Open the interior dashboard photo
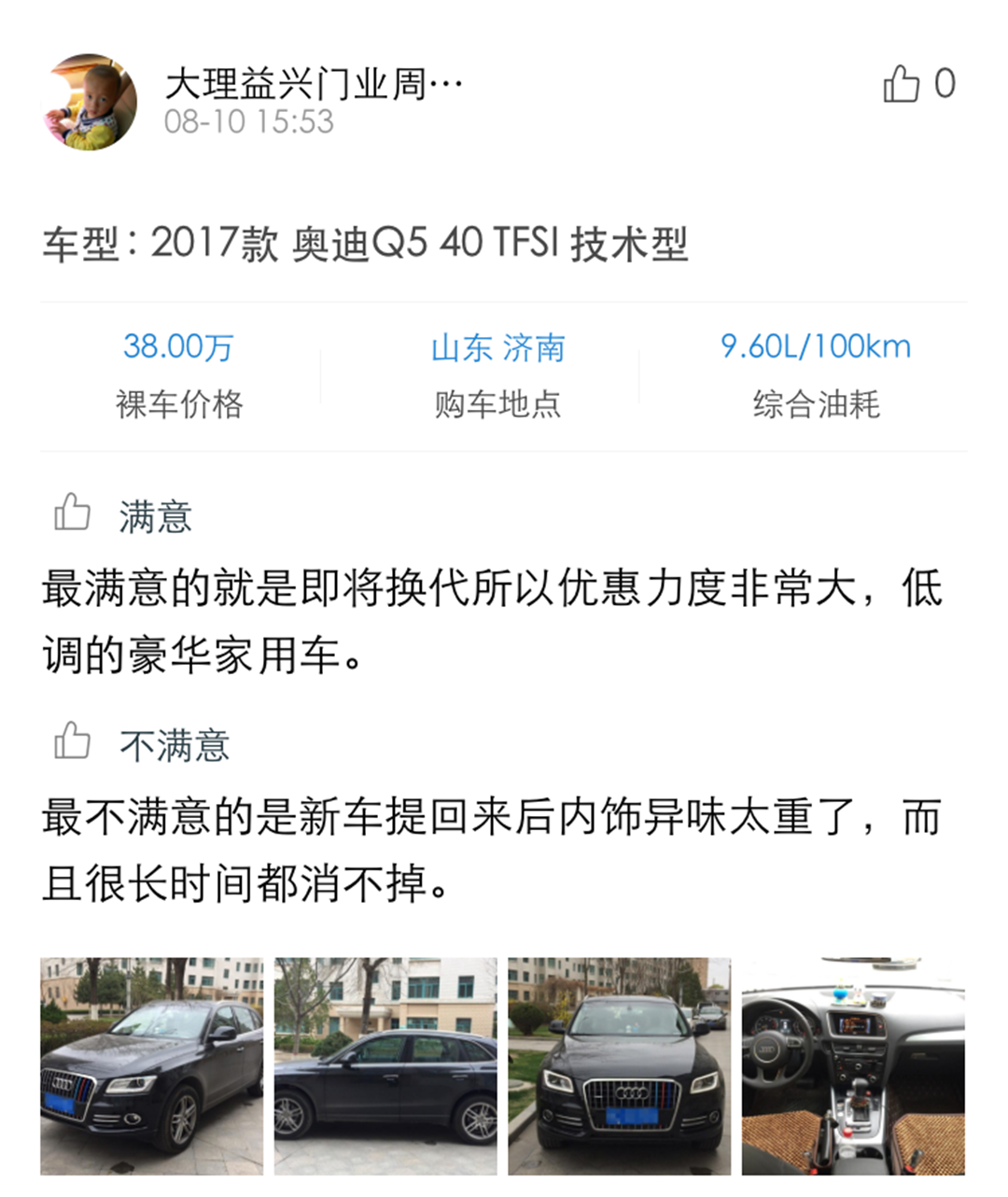This screenshot has width=1008, height=1197. [853, 1064]
